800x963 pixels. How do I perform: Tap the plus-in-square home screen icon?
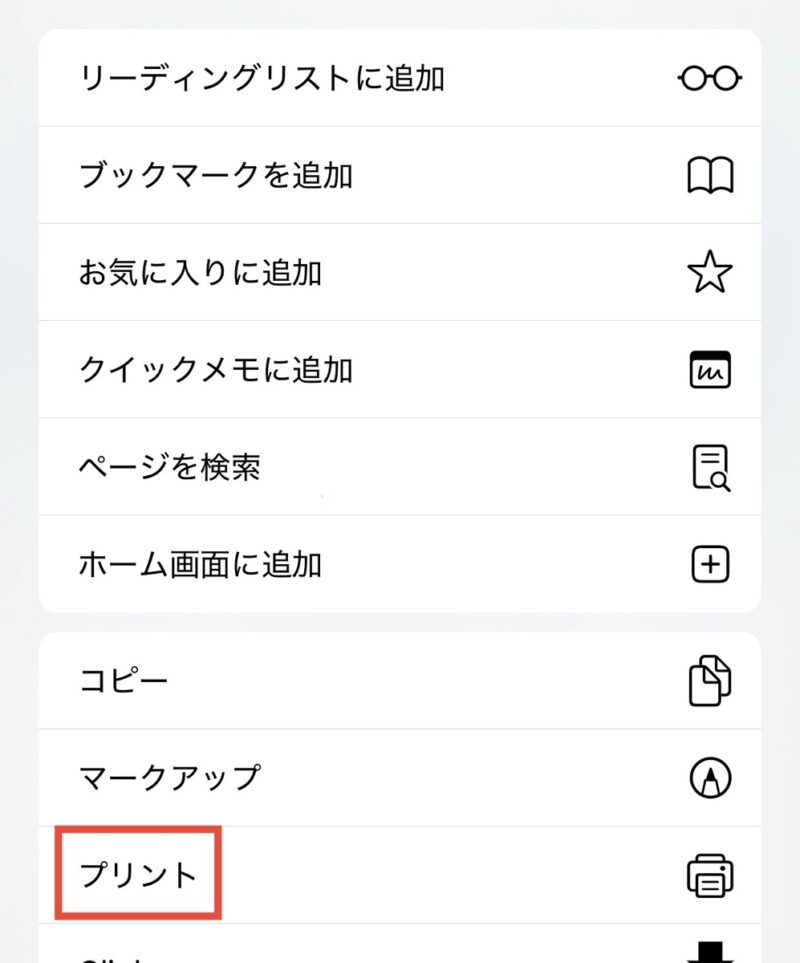(709, 563)
